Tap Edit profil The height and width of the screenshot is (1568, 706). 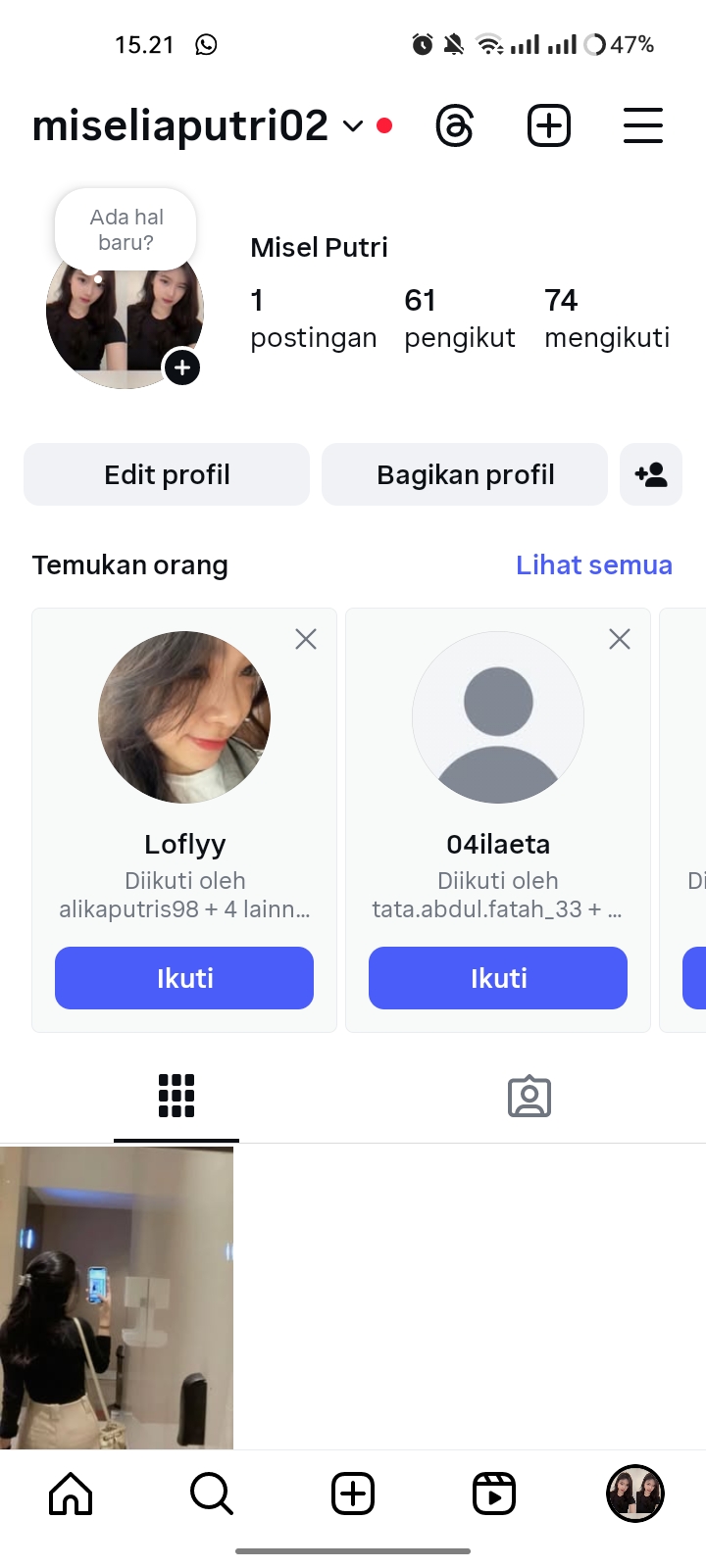click(x=167, y=474)
